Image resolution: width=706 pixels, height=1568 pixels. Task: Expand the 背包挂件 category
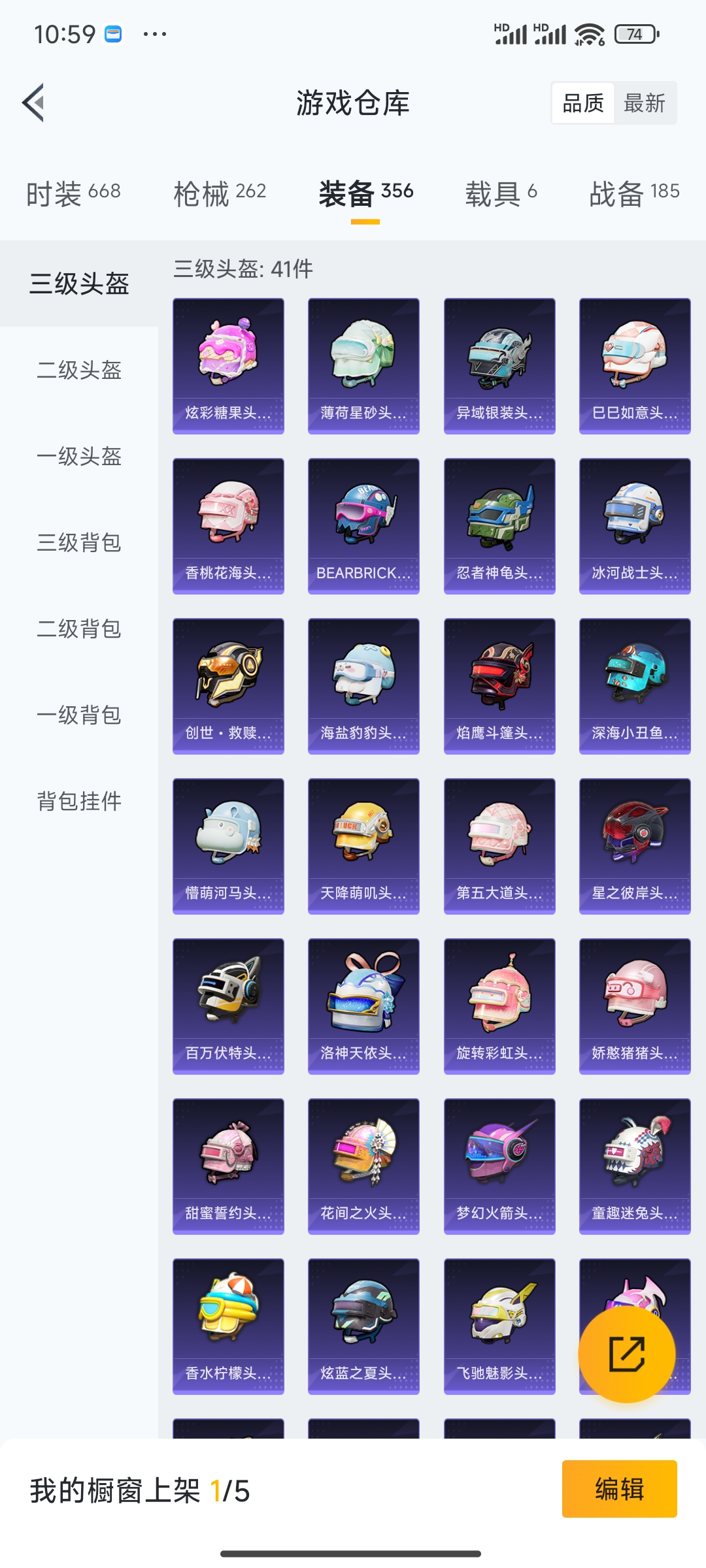click(78, 802)
